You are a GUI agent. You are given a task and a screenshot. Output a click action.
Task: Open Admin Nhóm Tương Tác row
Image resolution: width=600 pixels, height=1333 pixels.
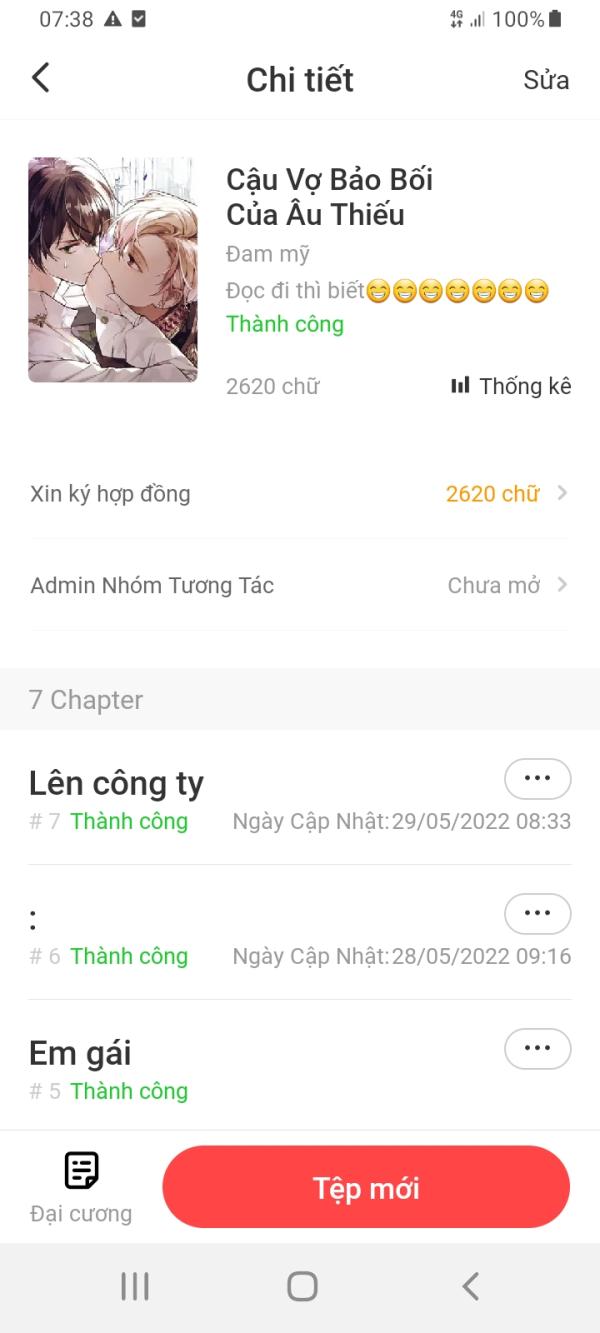300,585
